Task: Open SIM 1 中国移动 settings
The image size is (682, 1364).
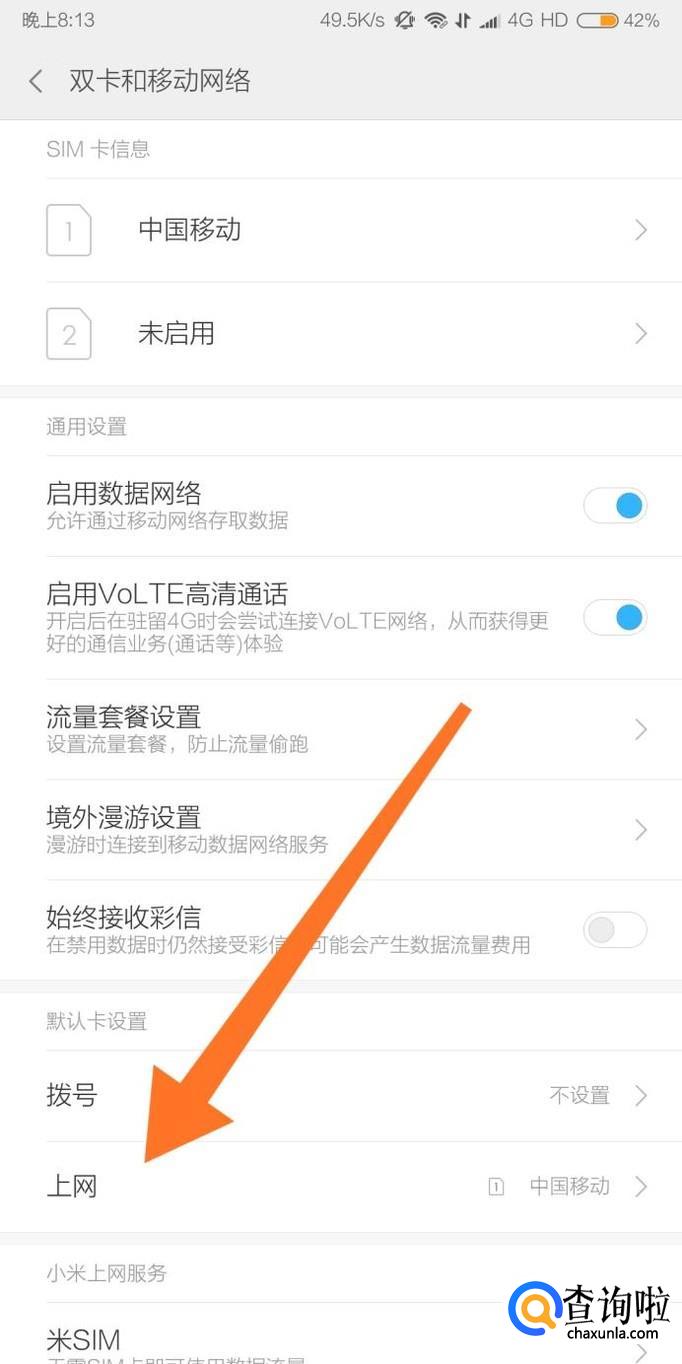Action: pos(341,231)
